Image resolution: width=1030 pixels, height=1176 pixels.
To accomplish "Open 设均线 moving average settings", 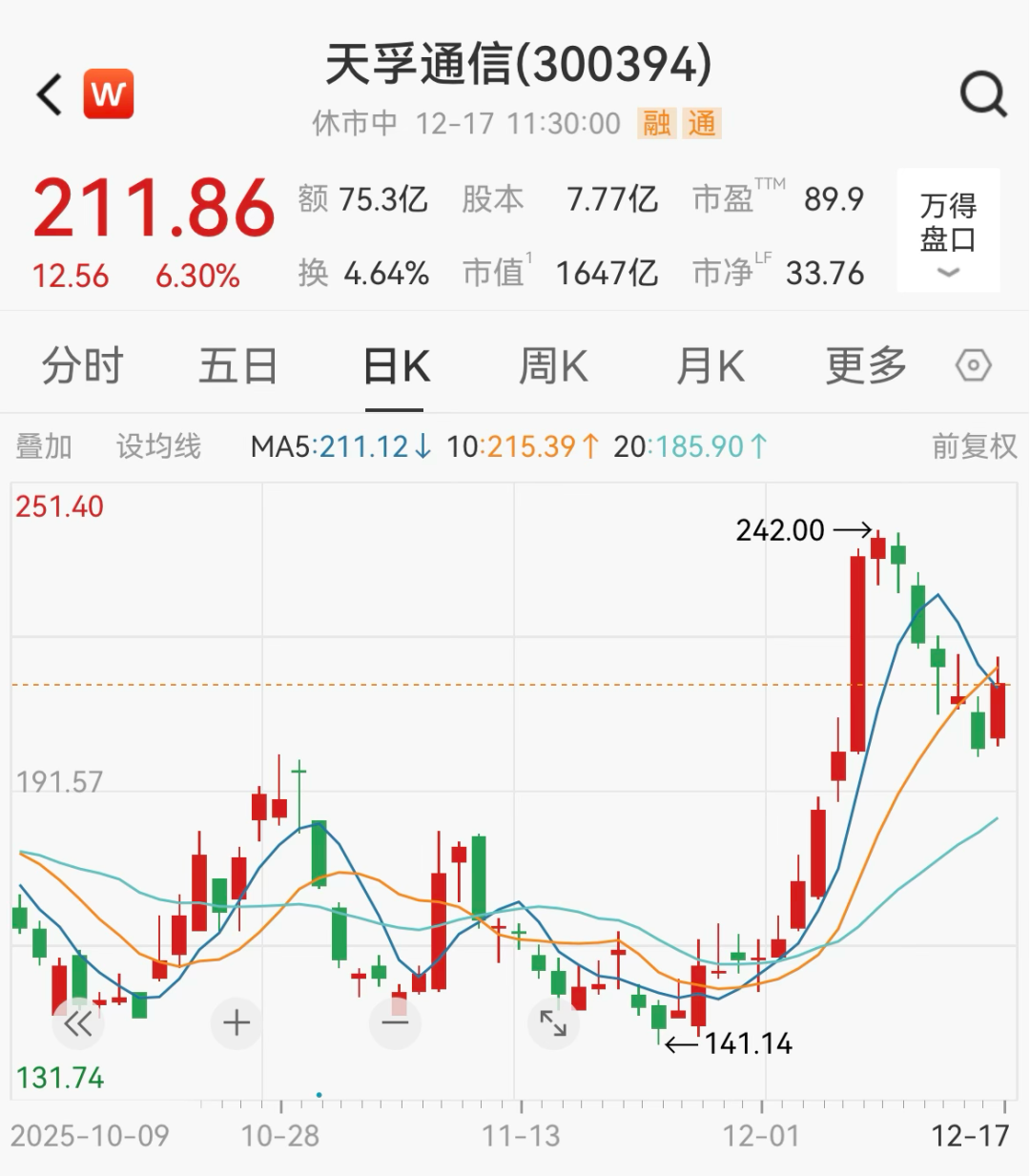I will coord(158,446).
